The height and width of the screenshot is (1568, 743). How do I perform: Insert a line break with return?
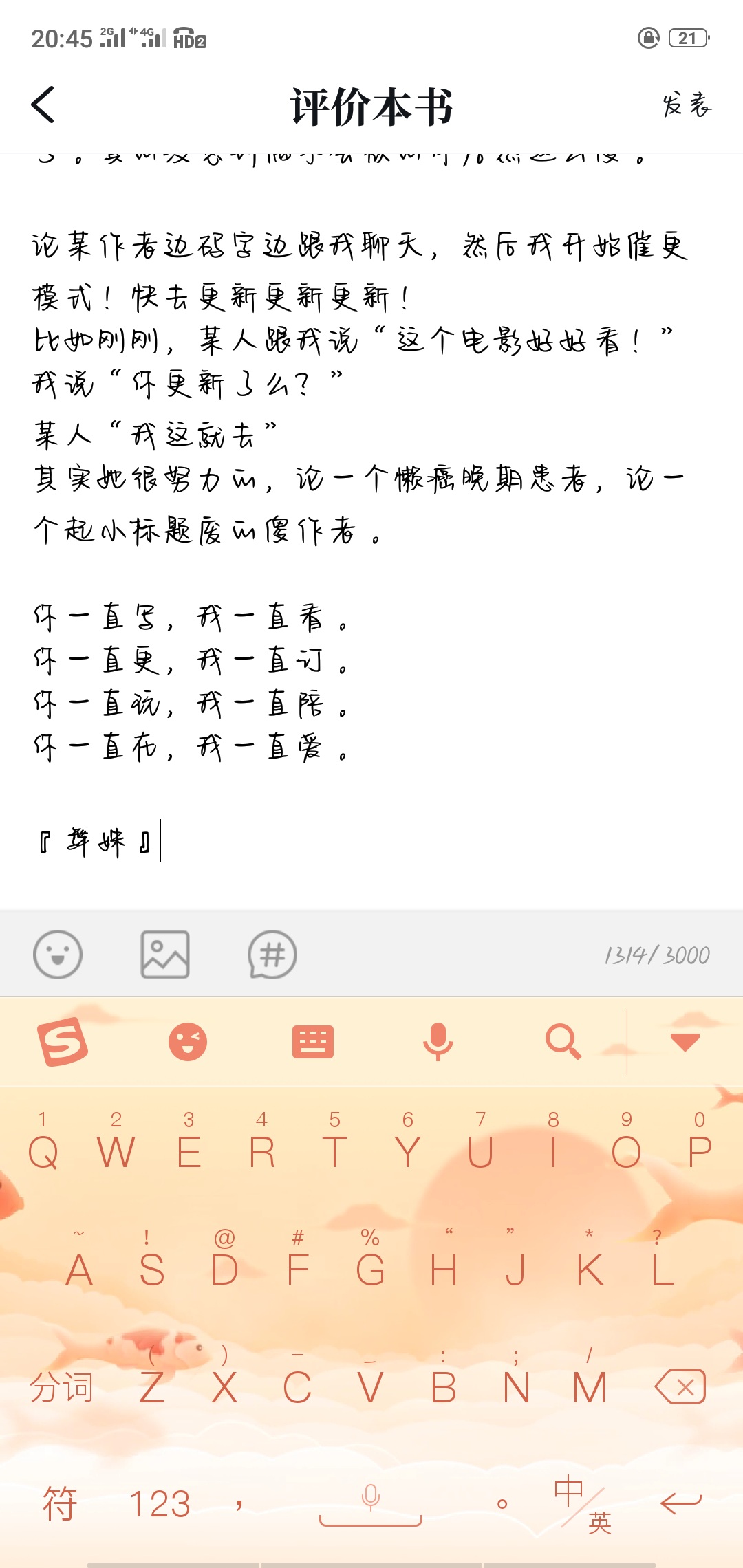(x=680, y=1504)
